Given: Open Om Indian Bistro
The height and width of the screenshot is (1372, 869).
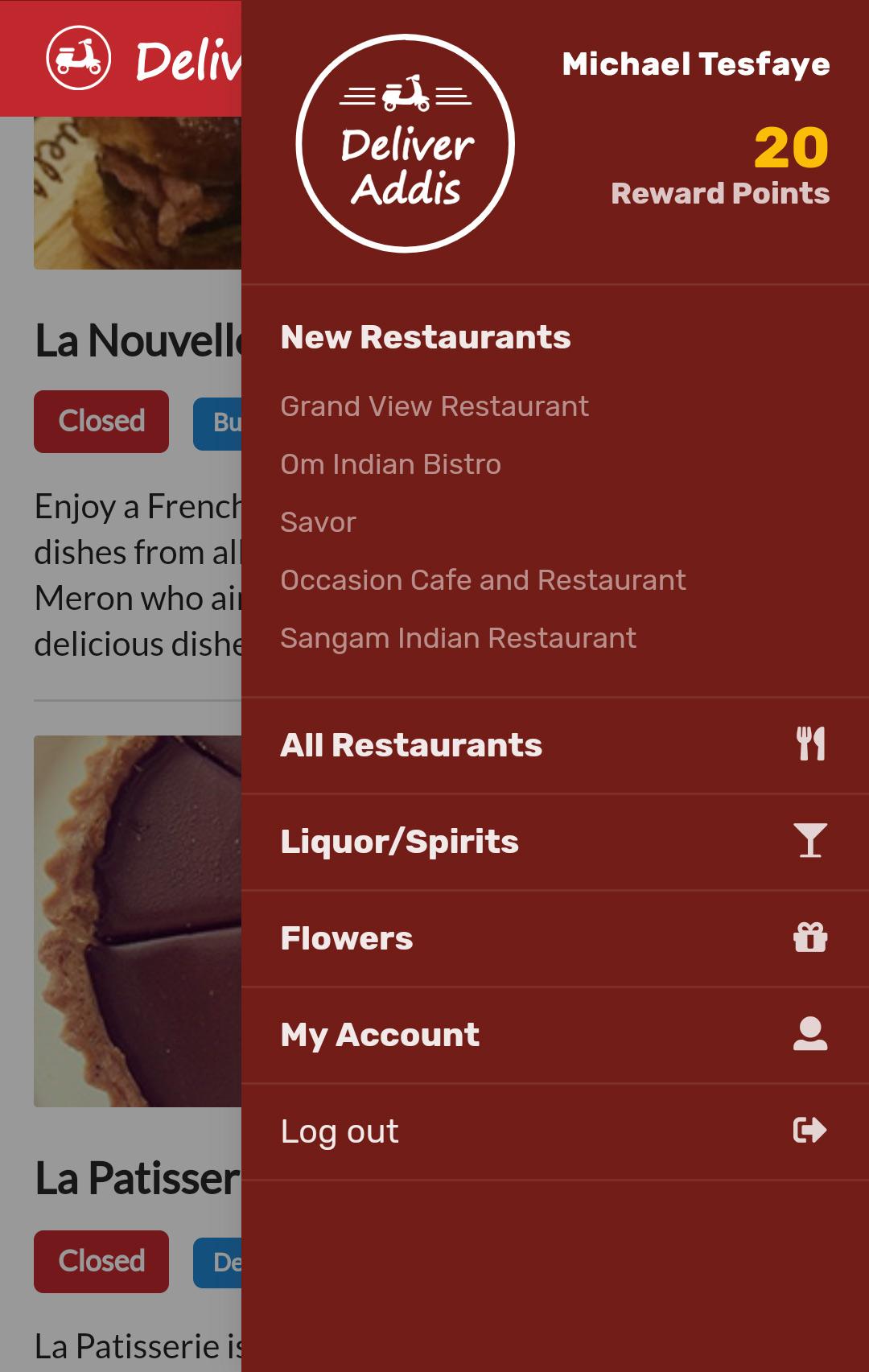Looking at the screenshot, I should 390,464.
